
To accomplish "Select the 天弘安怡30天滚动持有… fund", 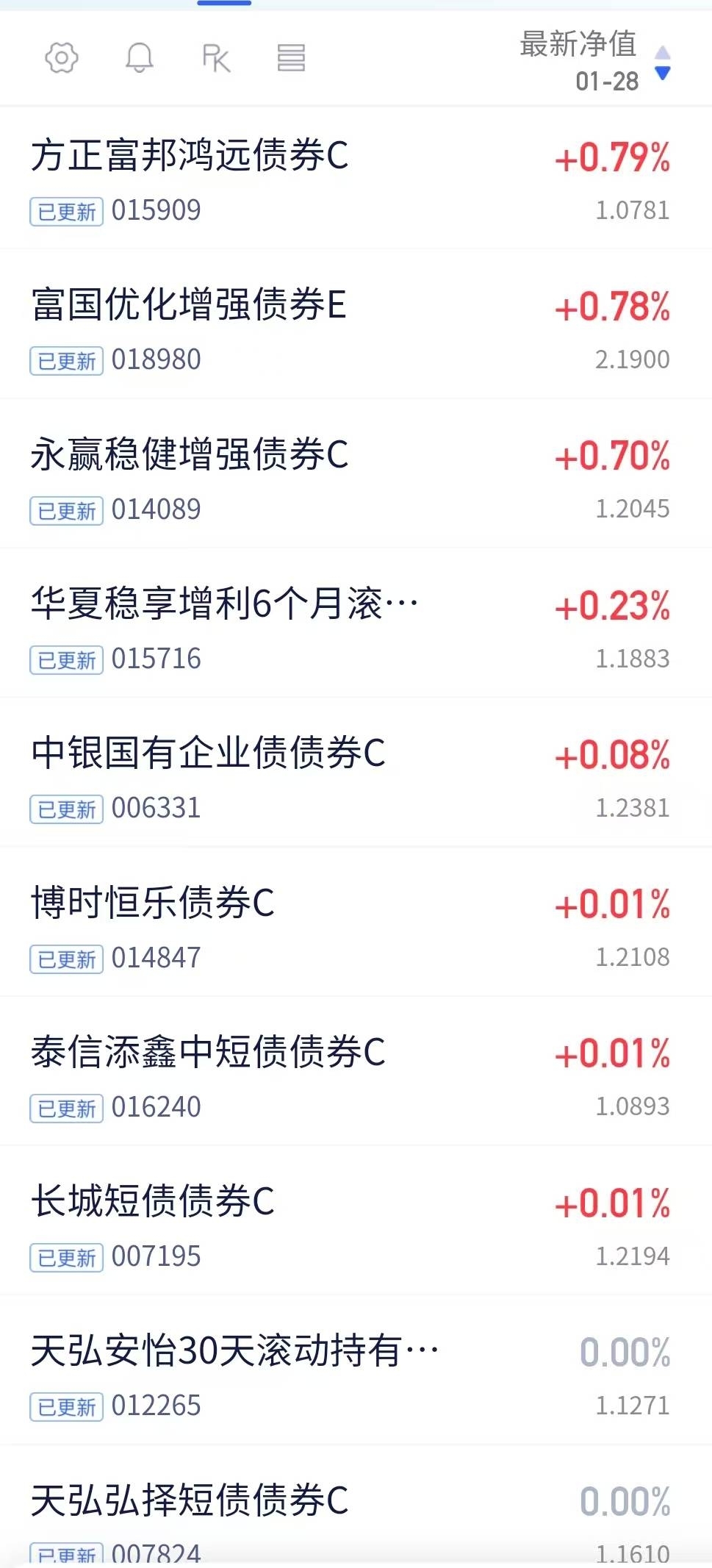I will pos(234,1351).
